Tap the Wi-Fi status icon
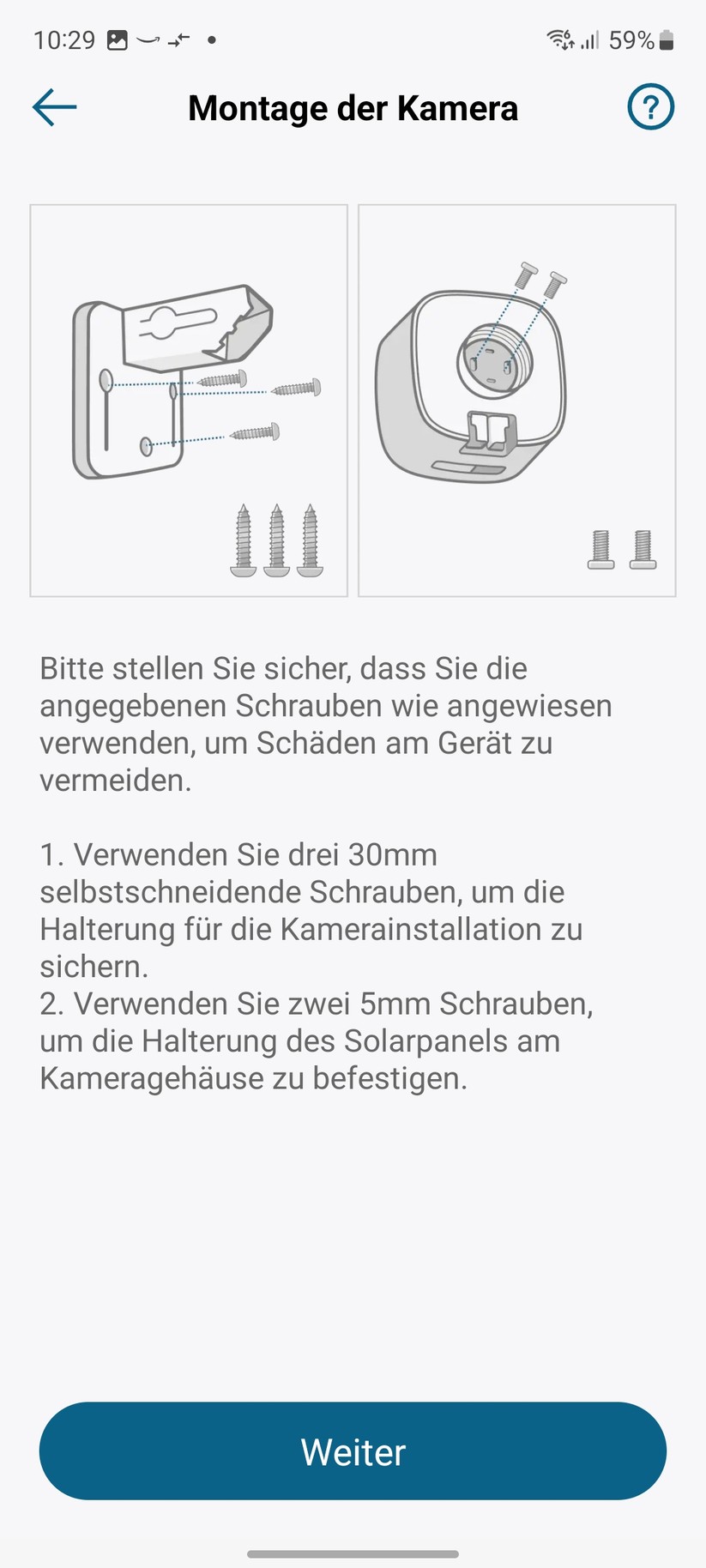Screen dimensions: 706x1568 pos(560,39)
